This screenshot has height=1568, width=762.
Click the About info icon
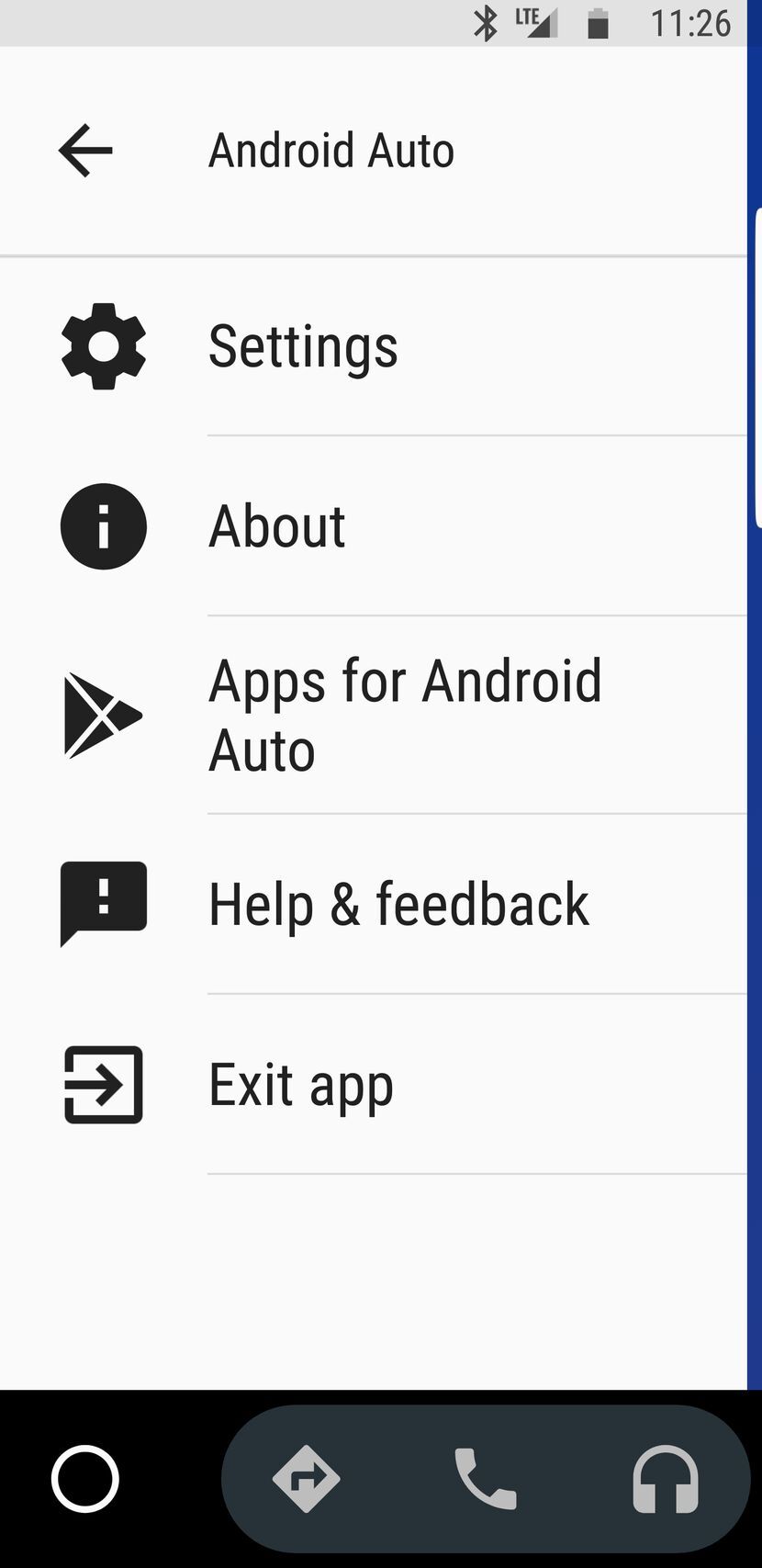pyautogui.click(x=103, y=525)
